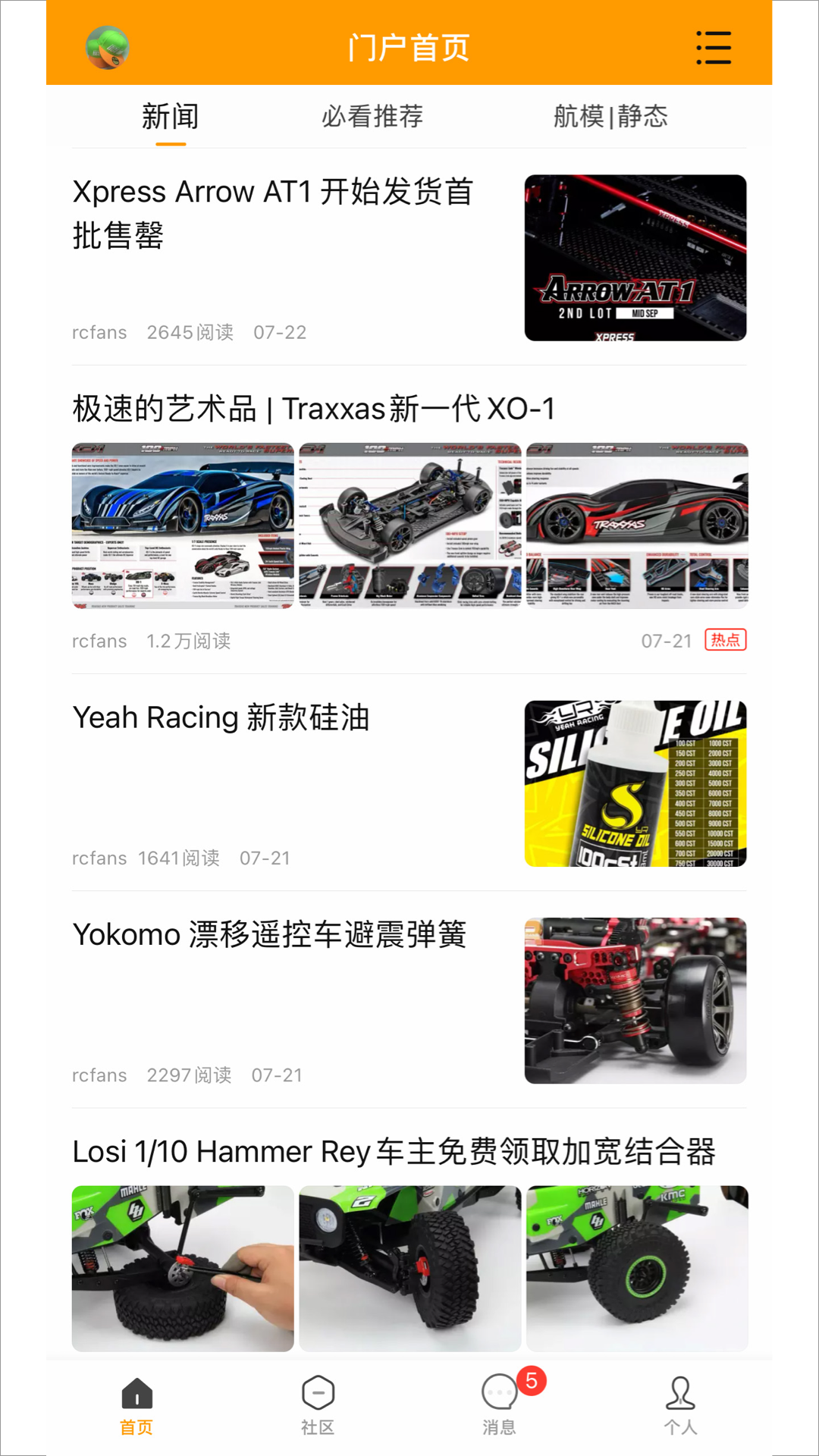Viewport: 819px width, 1456px height.
Task: Tap the 热点 hot badge on Traxxas article
Action: (x=725, y=640)
